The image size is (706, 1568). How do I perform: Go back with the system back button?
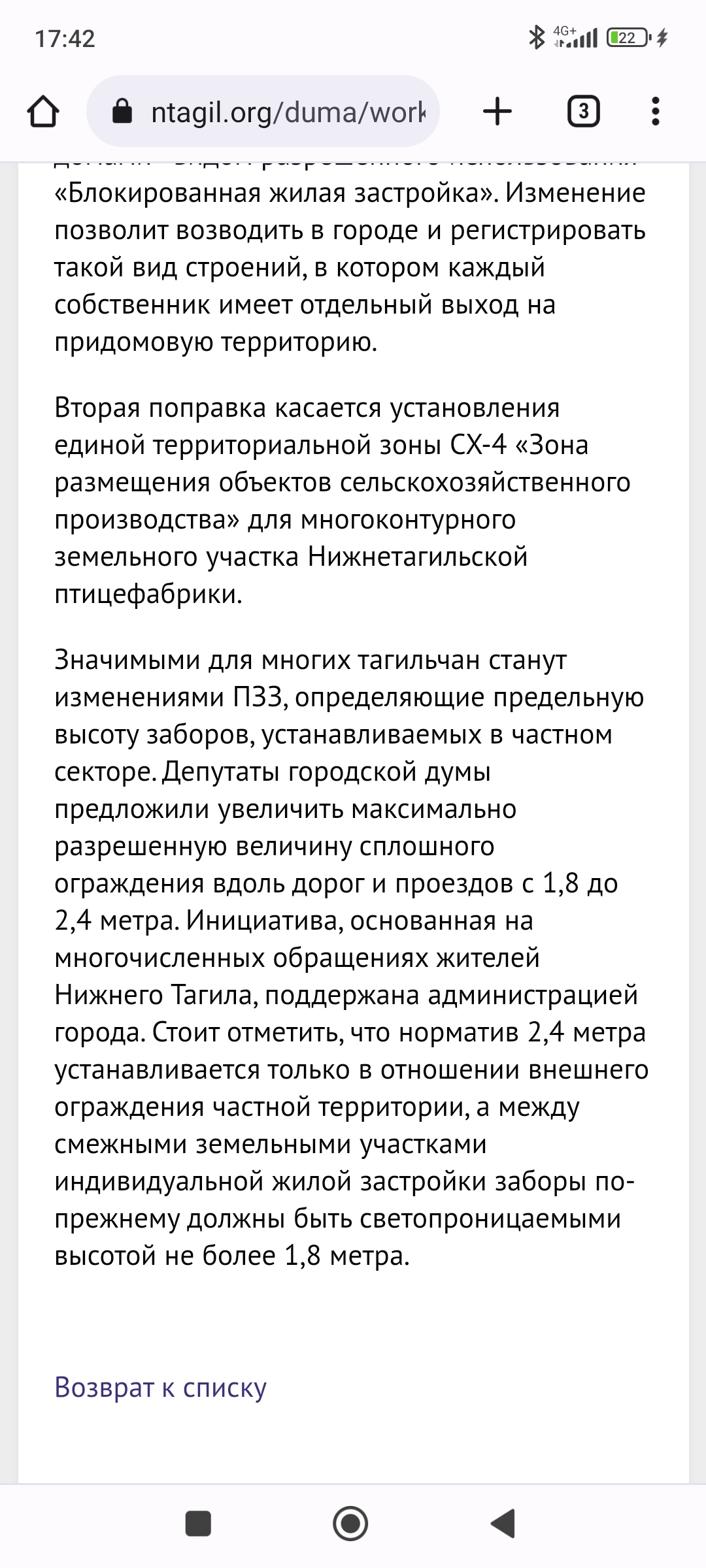pyautogui.click(x=503, y=1524)
